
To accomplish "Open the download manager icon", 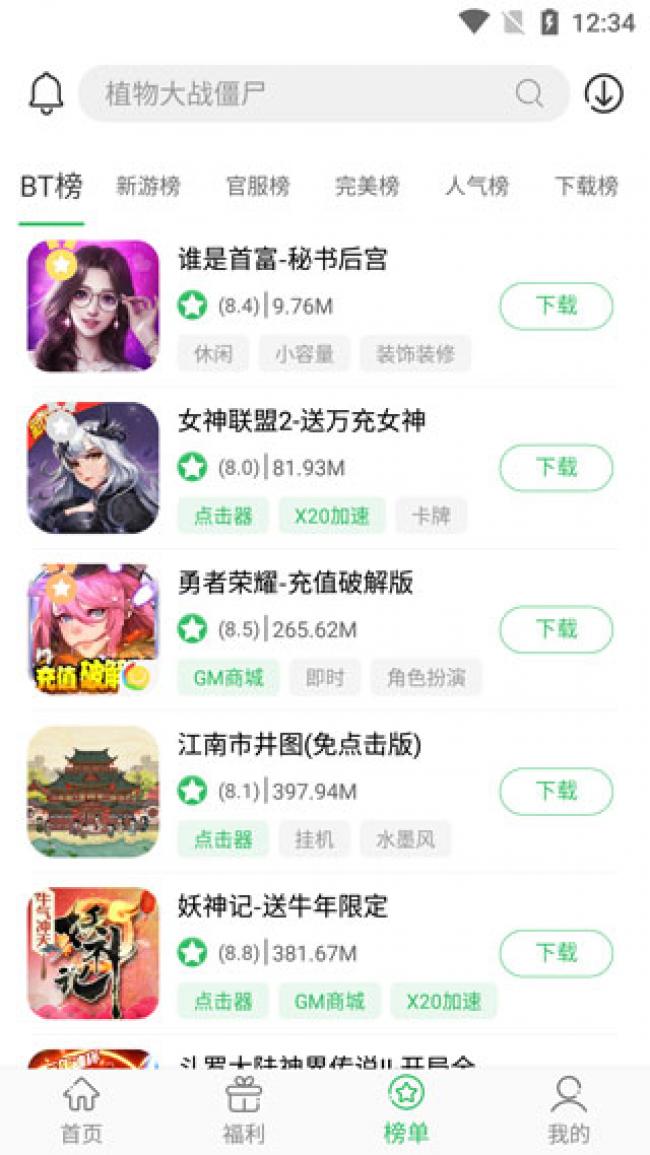I will click(603, 94).
